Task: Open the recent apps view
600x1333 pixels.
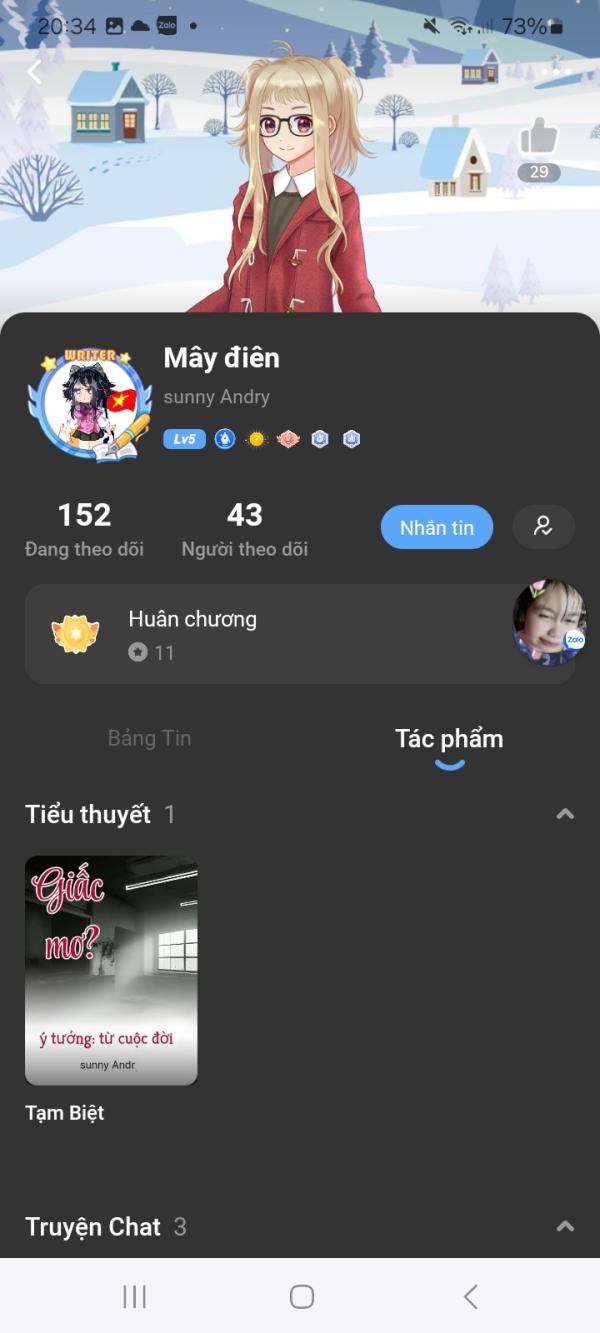Action: click(x=134, y=1297)
